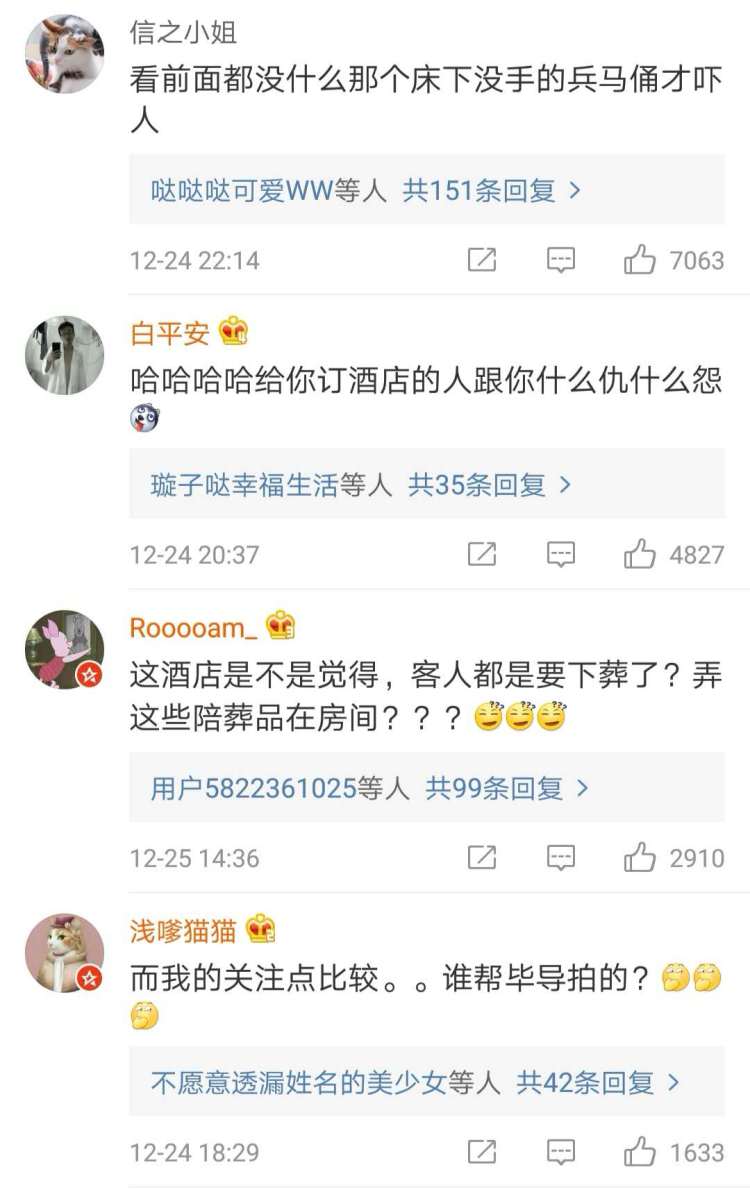Like 白平安's comment

click(x=640, y=554)
